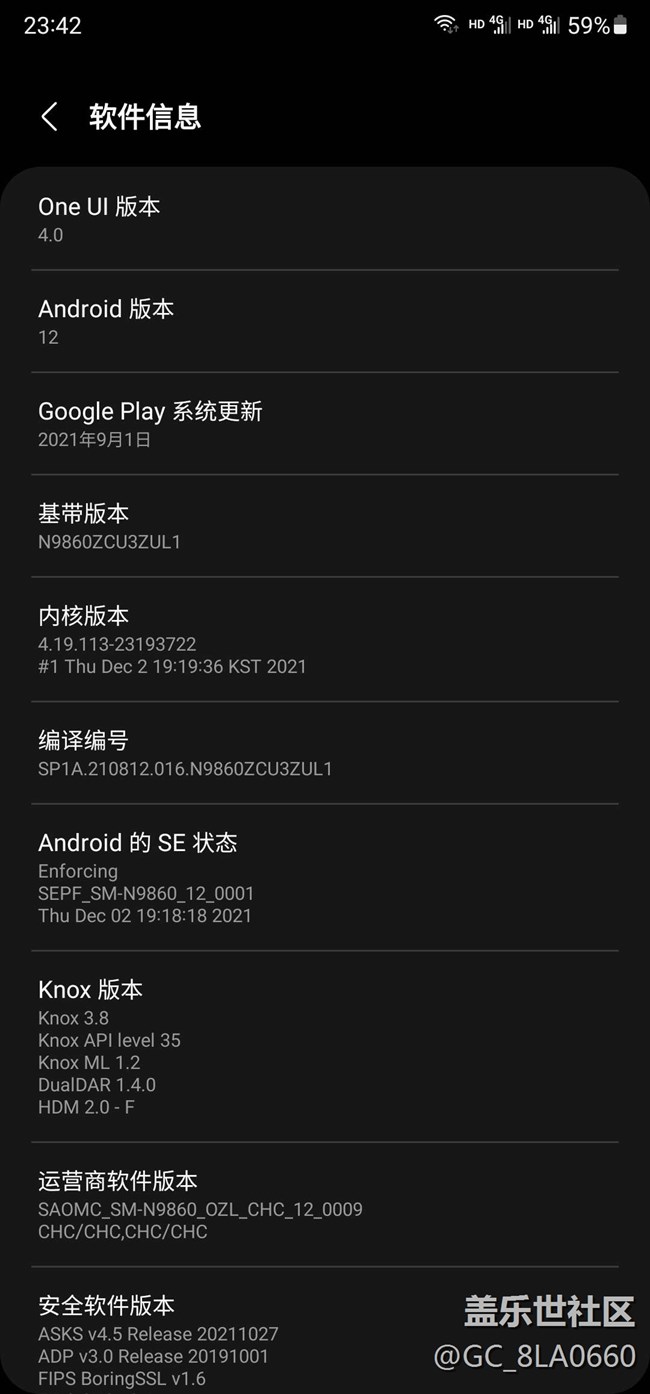This screenshot has height=1394, width=650.
Task: Tap the 编译编号 build number row
Action: (x=325, y=753)
